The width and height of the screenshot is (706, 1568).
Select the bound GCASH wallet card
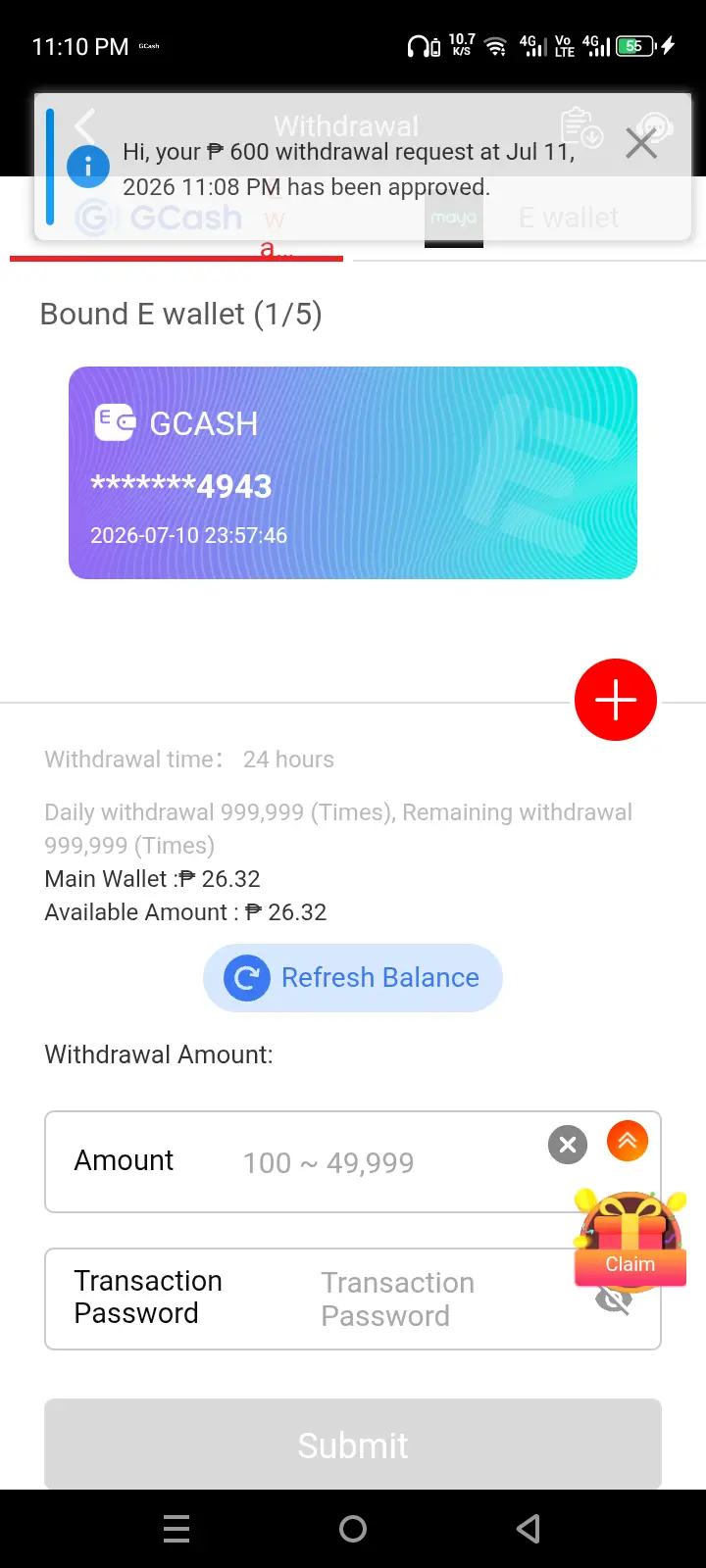click(x=353, y=472)
